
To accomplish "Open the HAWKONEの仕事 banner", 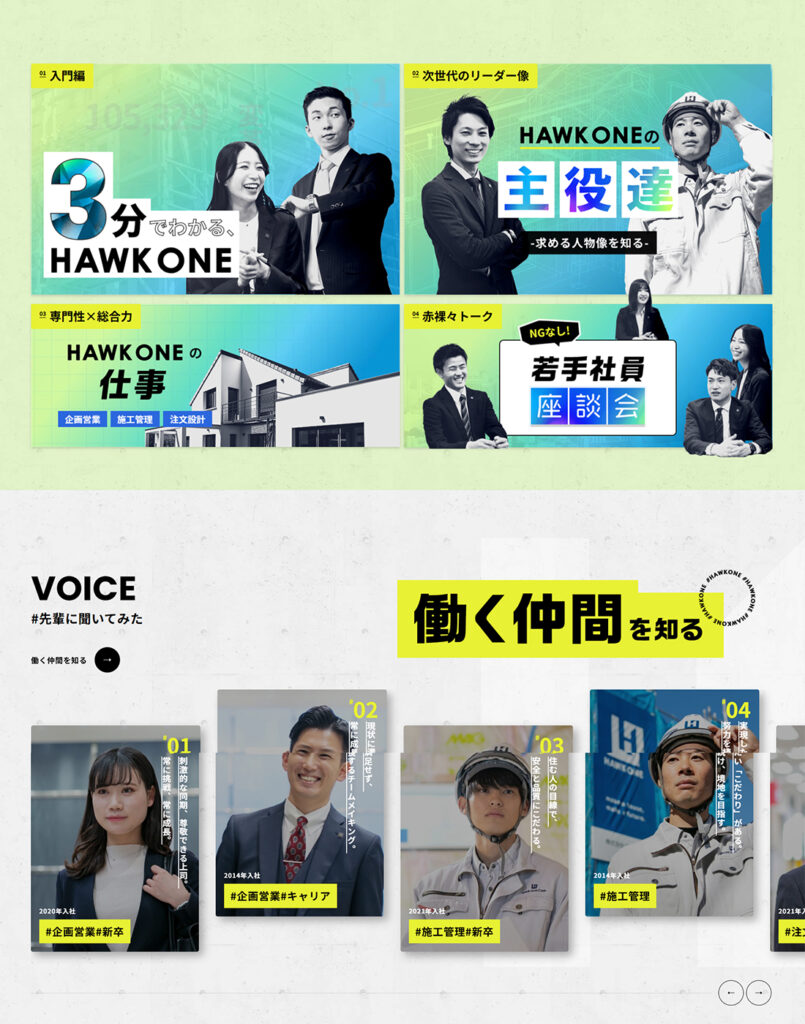I will coord(214,376).
